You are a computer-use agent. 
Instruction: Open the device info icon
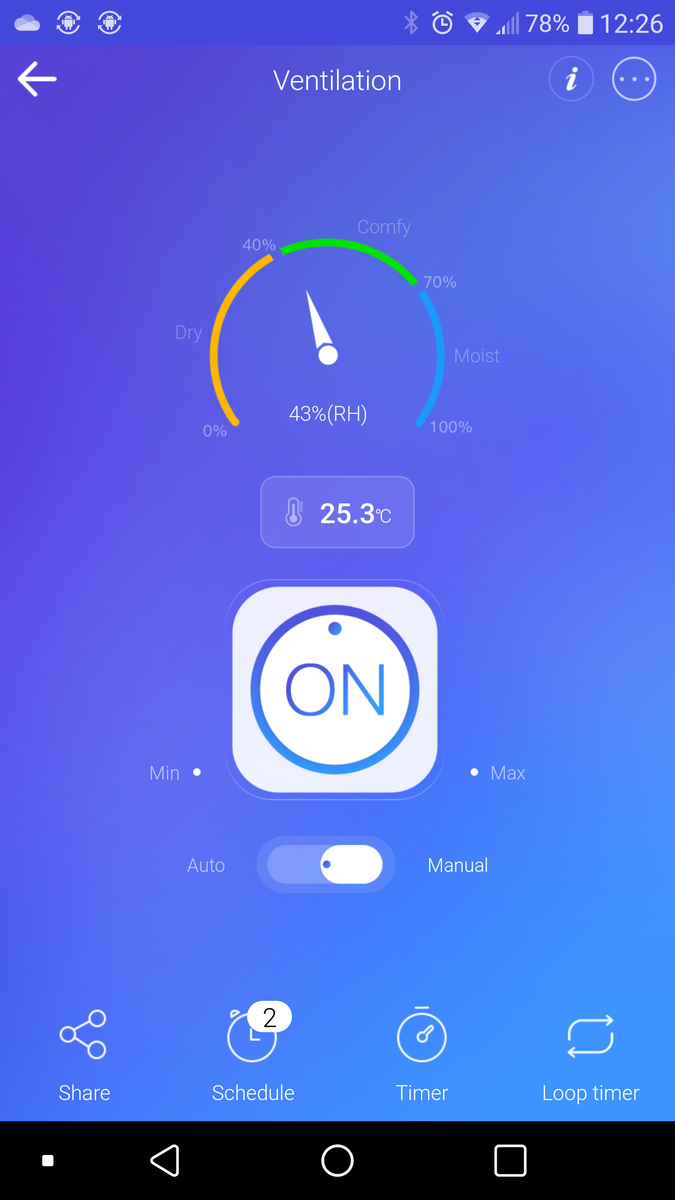(571, 80)
